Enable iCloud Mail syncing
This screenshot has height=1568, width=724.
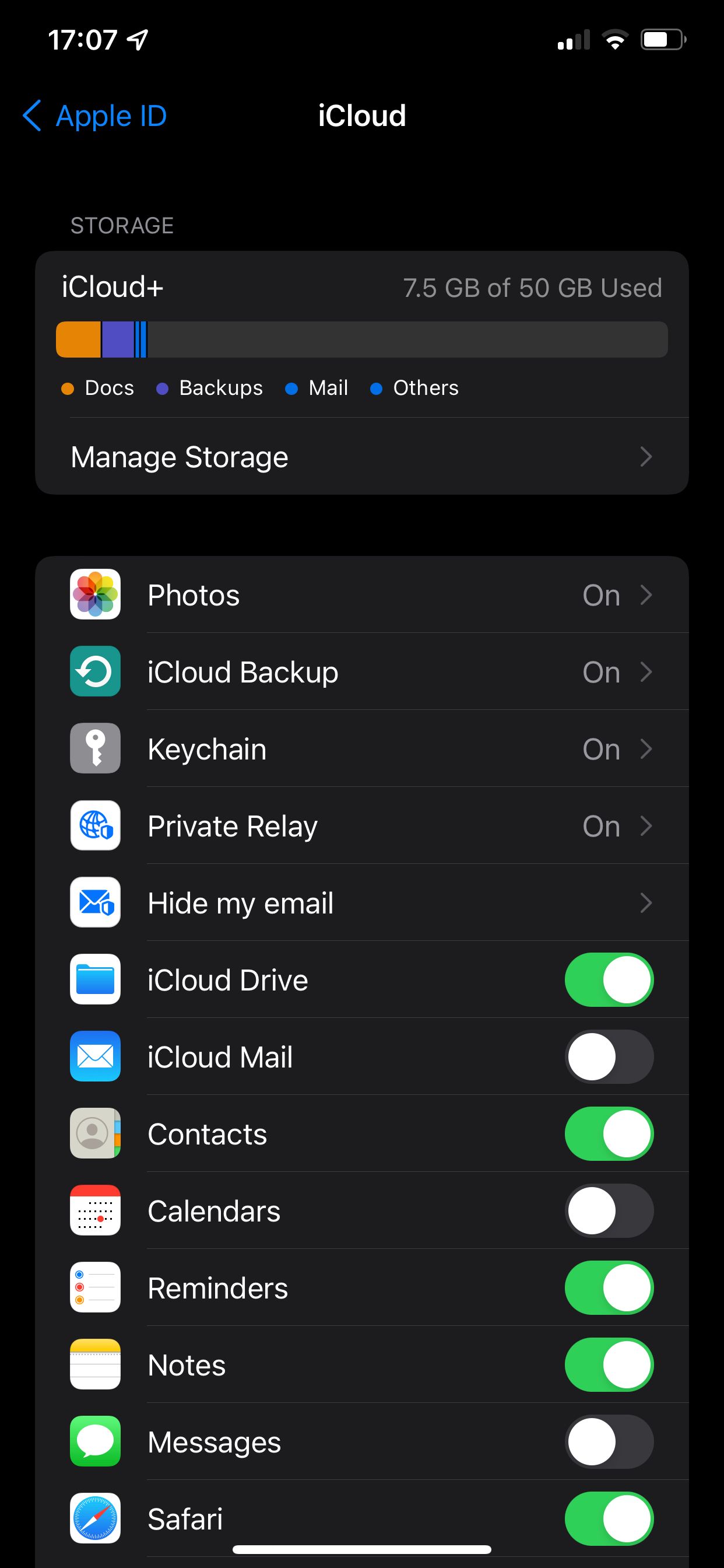click(609, 1058)
